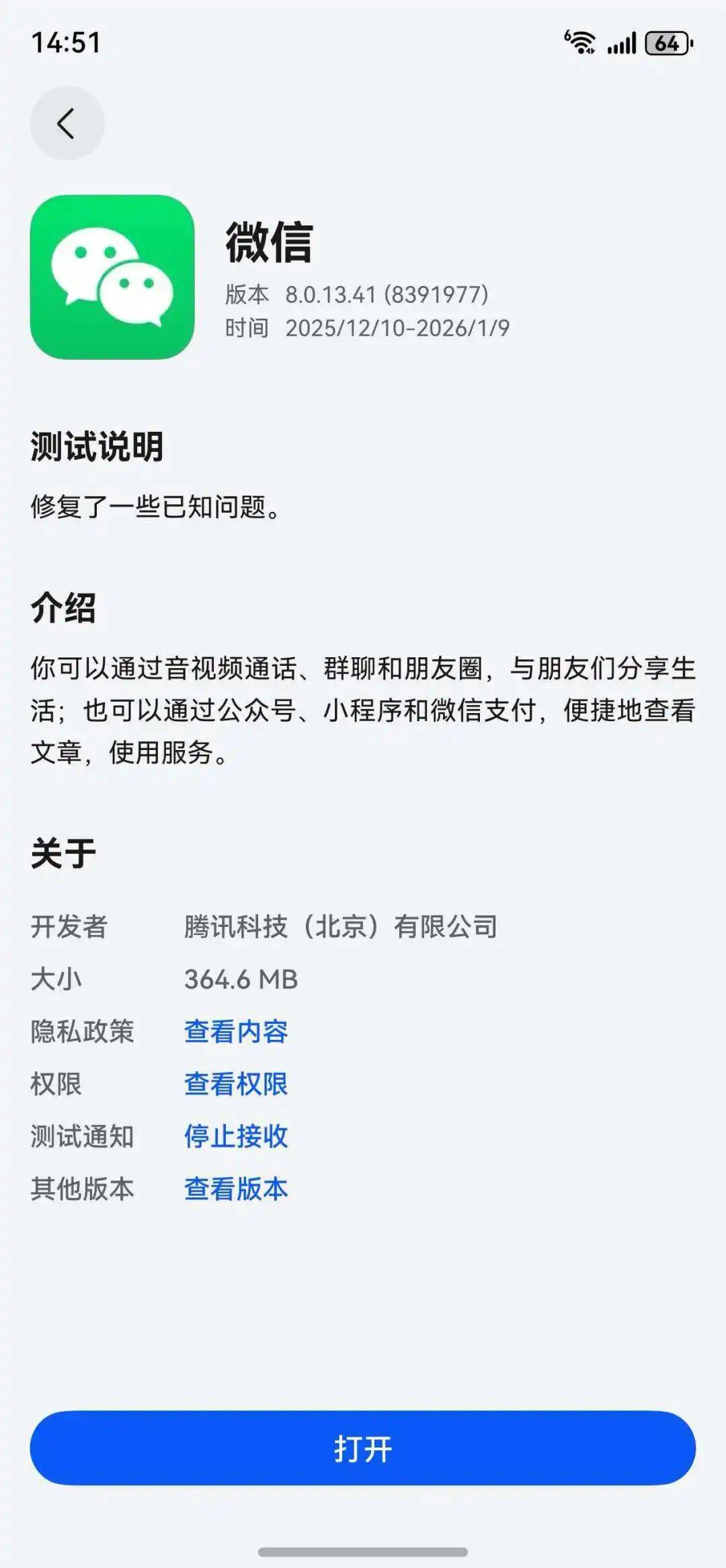Stop test notifications via 停止接收
This screenshot has height=1568, width=726.
point(236,1136)
